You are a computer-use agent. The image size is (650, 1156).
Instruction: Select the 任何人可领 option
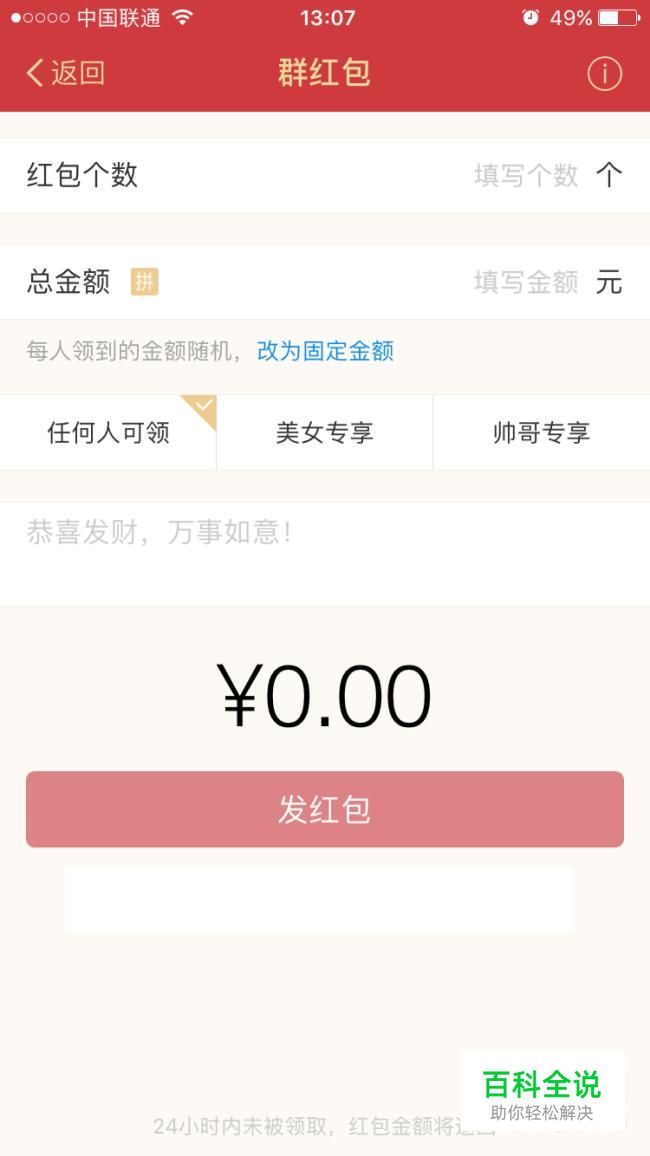pos(108,432)
